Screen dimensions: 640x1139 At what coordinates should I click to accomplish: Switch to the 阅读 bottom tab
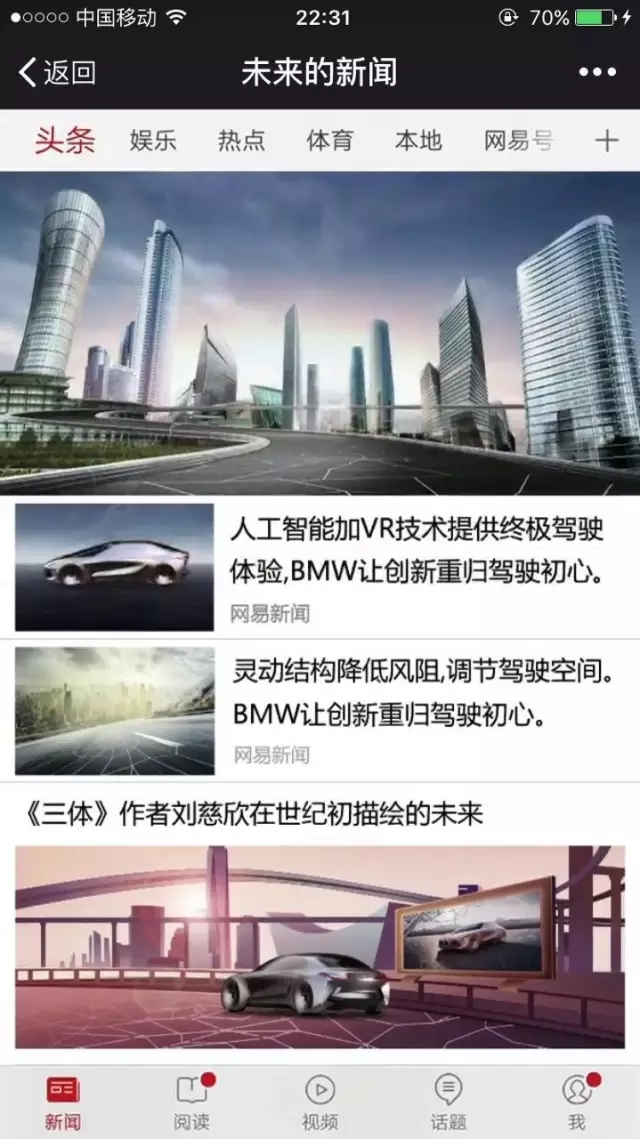[x=191, y=1101]
